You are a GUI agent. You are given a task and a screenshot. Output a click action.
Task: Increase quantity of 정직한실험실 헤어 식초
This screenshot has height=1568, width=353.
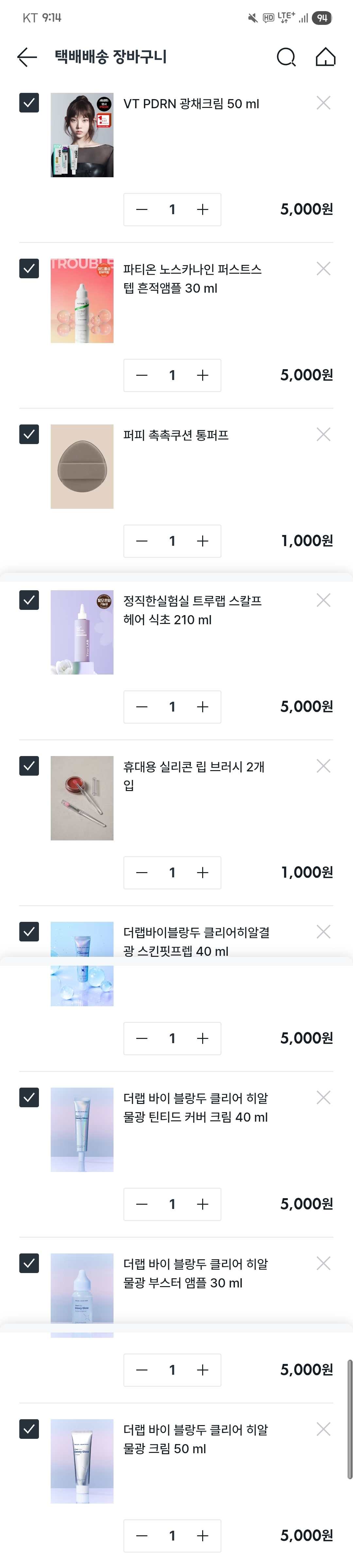pyautogui.click(x=203, y=707)
